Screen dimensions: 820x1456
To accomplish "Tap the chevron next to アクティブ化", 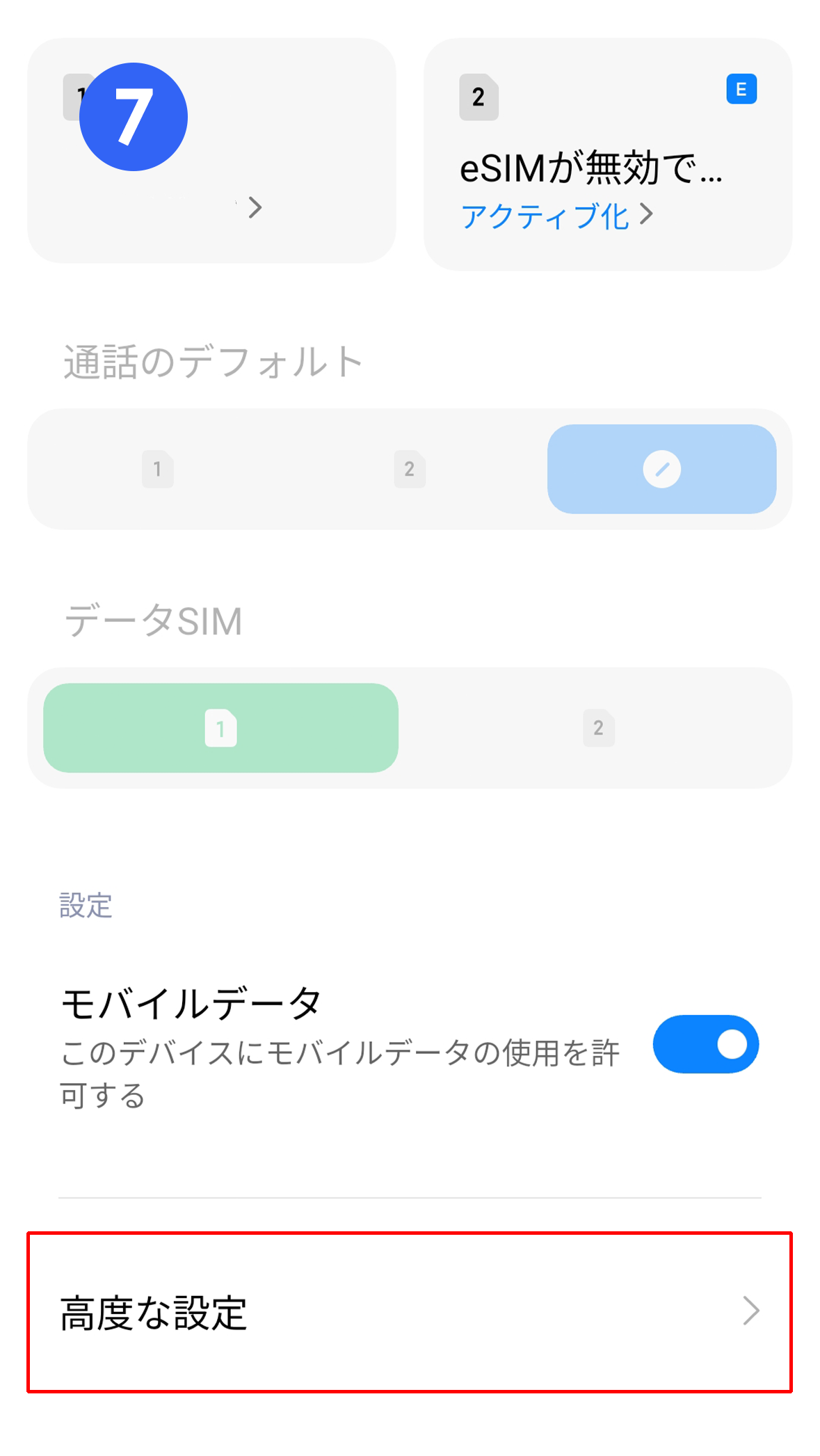I will (x=648, y=216).
